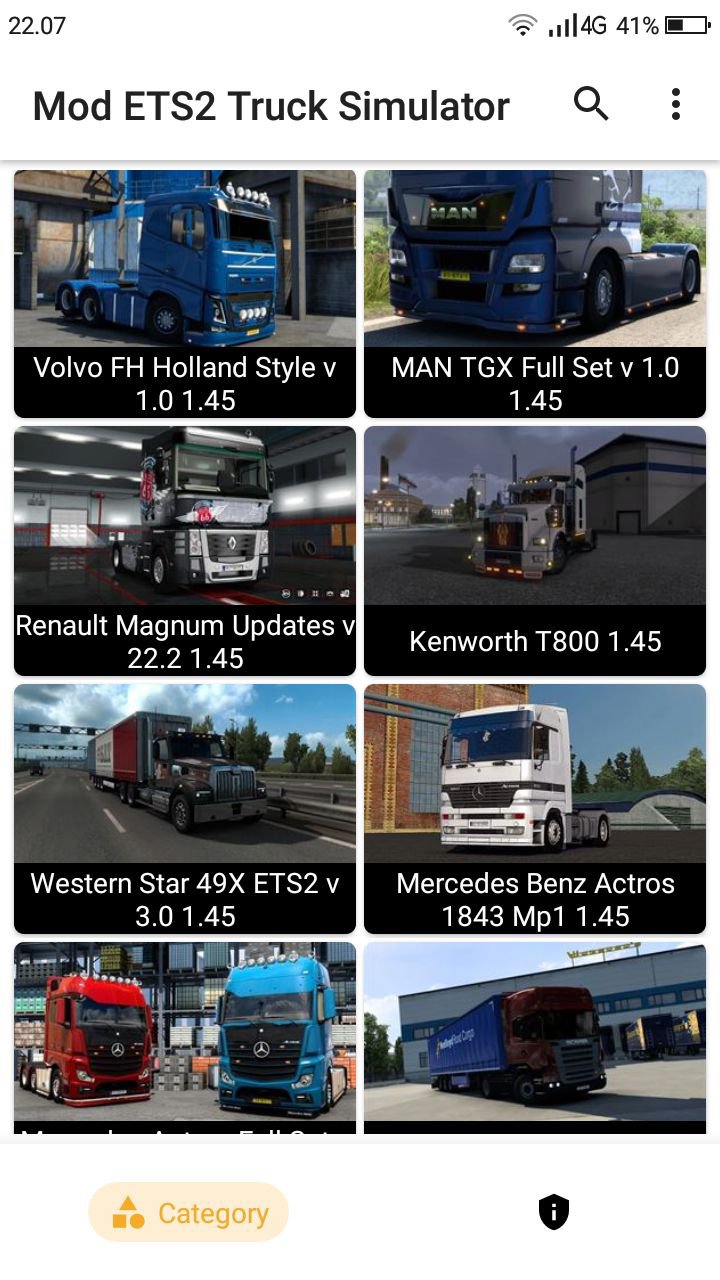Open the MAN TGX Full Set mod
Screen dimensions: 720x1280
535,293
